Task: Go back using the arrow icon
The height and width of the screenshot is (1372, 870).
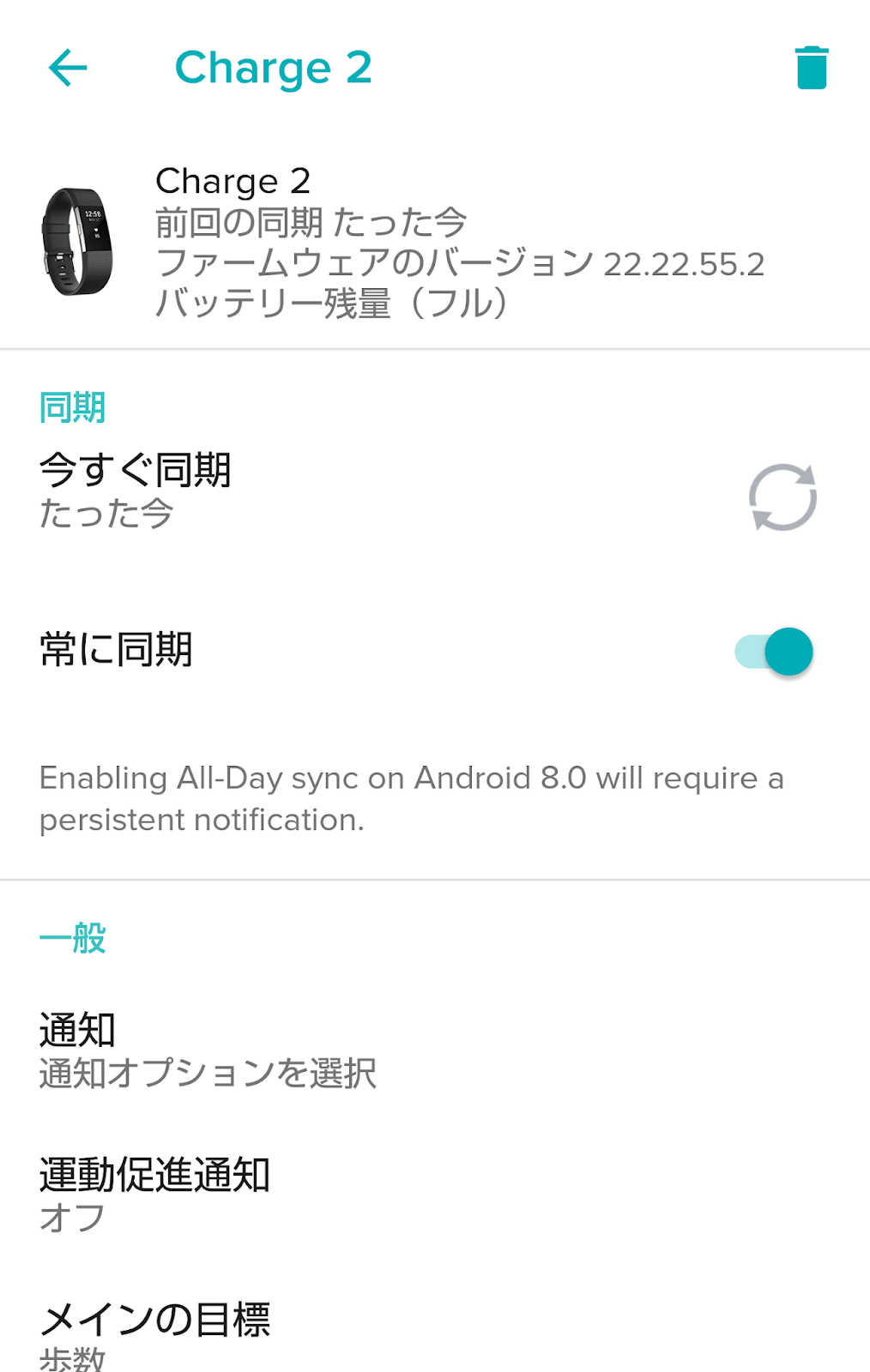Action: click(68, 68)
